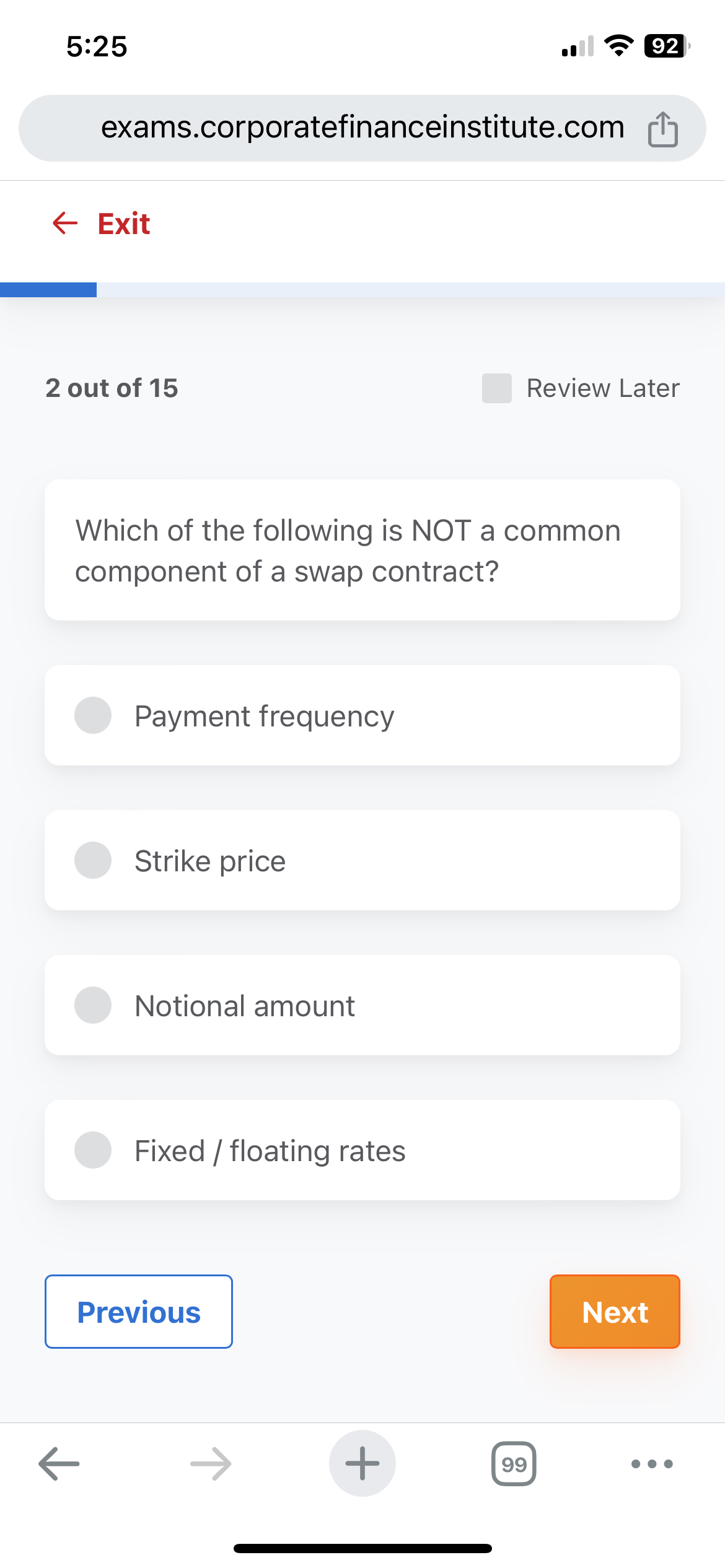The image size is (725, 1568).
Task: Go back in the browser toolbar
Action: click(x=59, y=1463)
